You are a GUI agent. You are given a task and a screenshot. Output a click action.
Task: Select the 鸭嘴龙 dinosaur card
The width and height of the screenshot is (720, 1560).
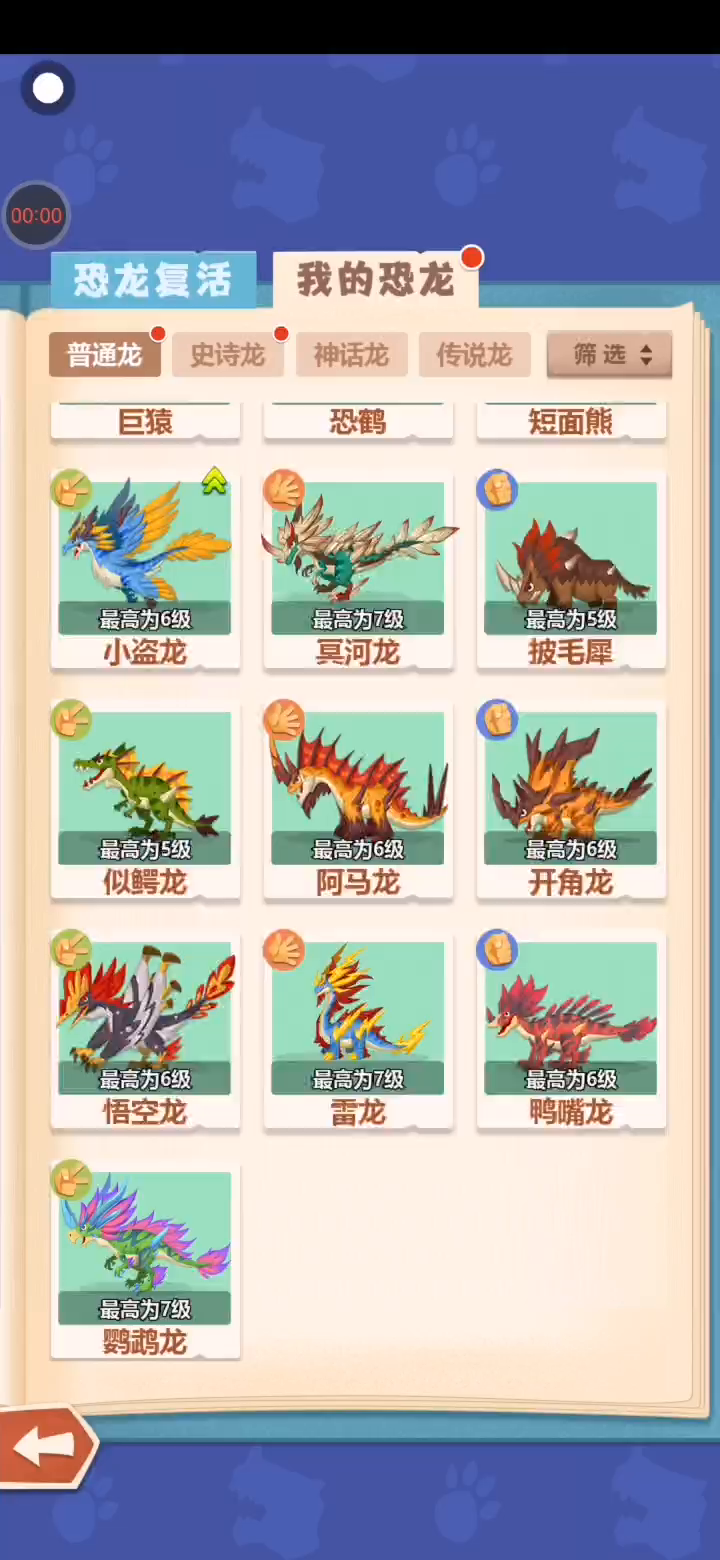coord(571,1028)
